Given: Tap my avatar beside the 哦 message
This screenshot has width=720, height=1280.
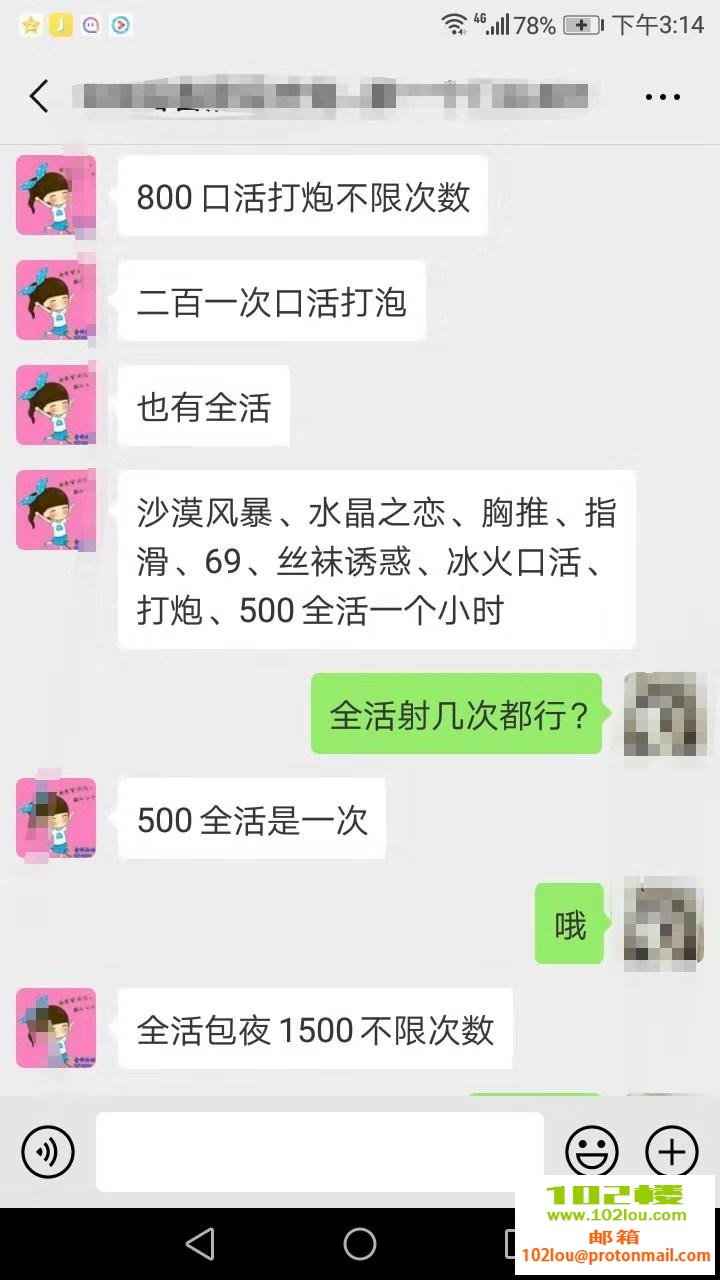Looking at the screenshot, I should 663,924.
